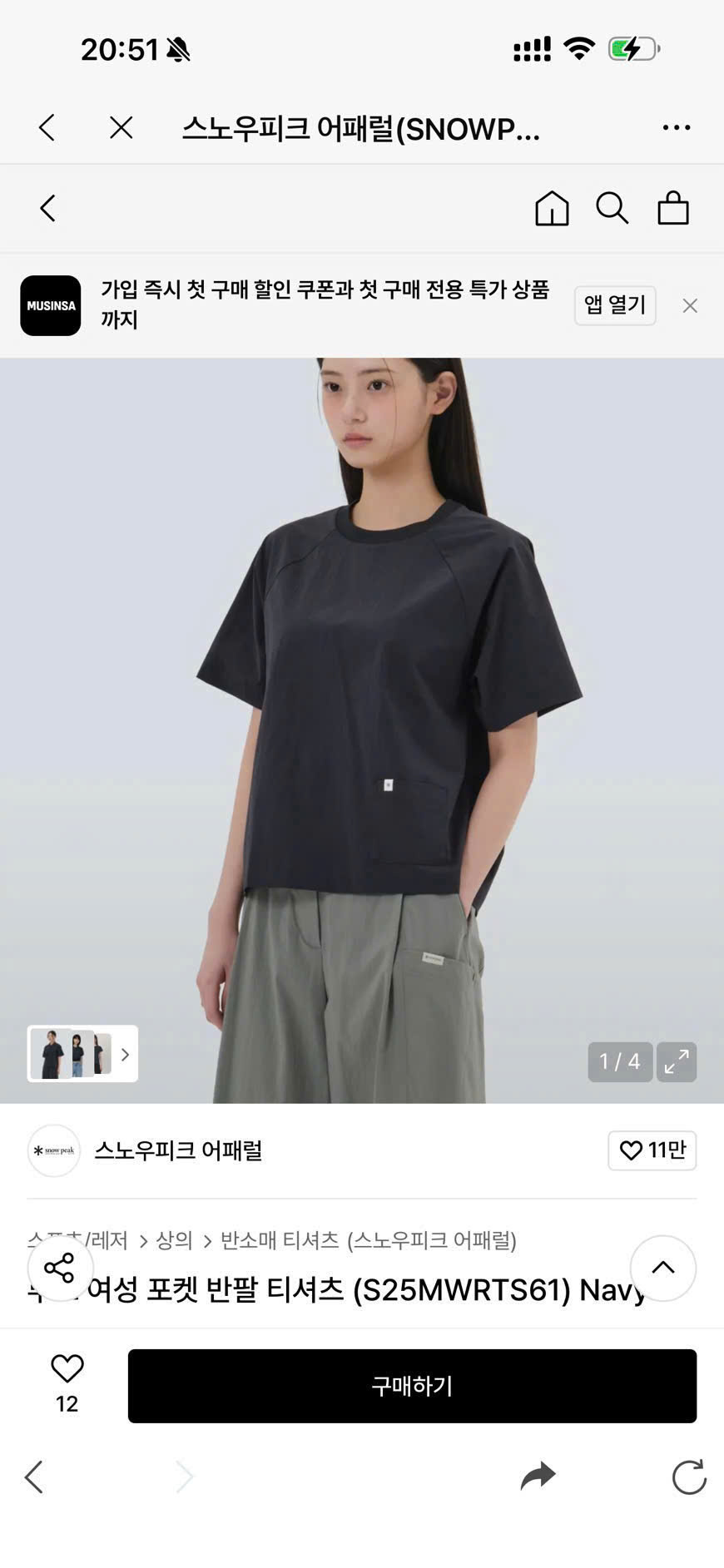Tap the Musinsa page back arrow

click(x=48, y=208)
